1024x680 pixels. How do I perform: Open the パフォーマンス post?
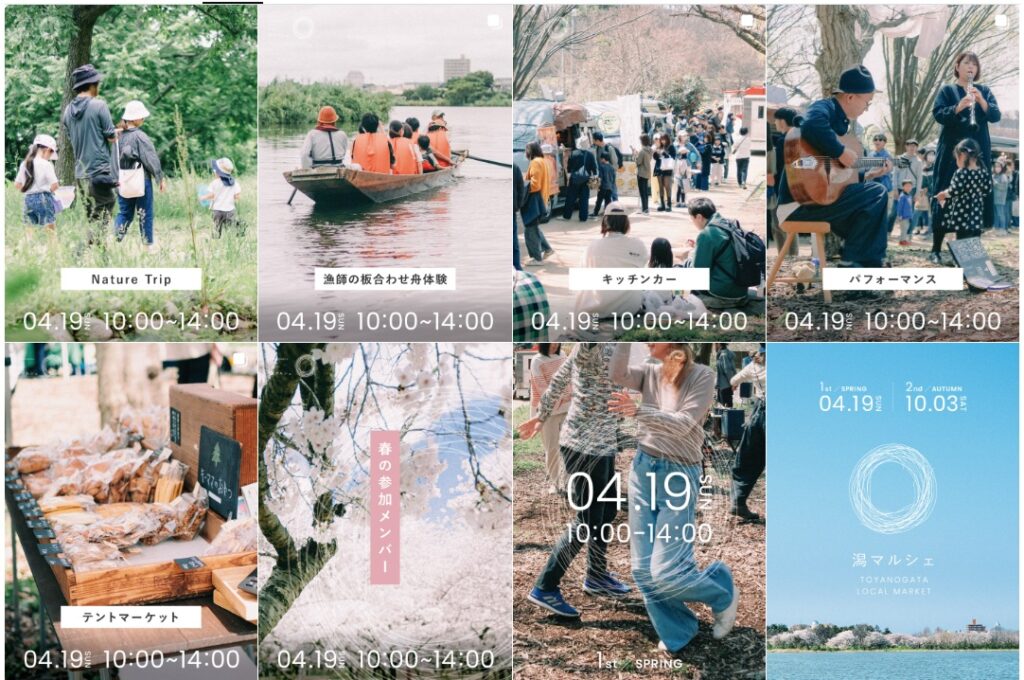[893, 172]
